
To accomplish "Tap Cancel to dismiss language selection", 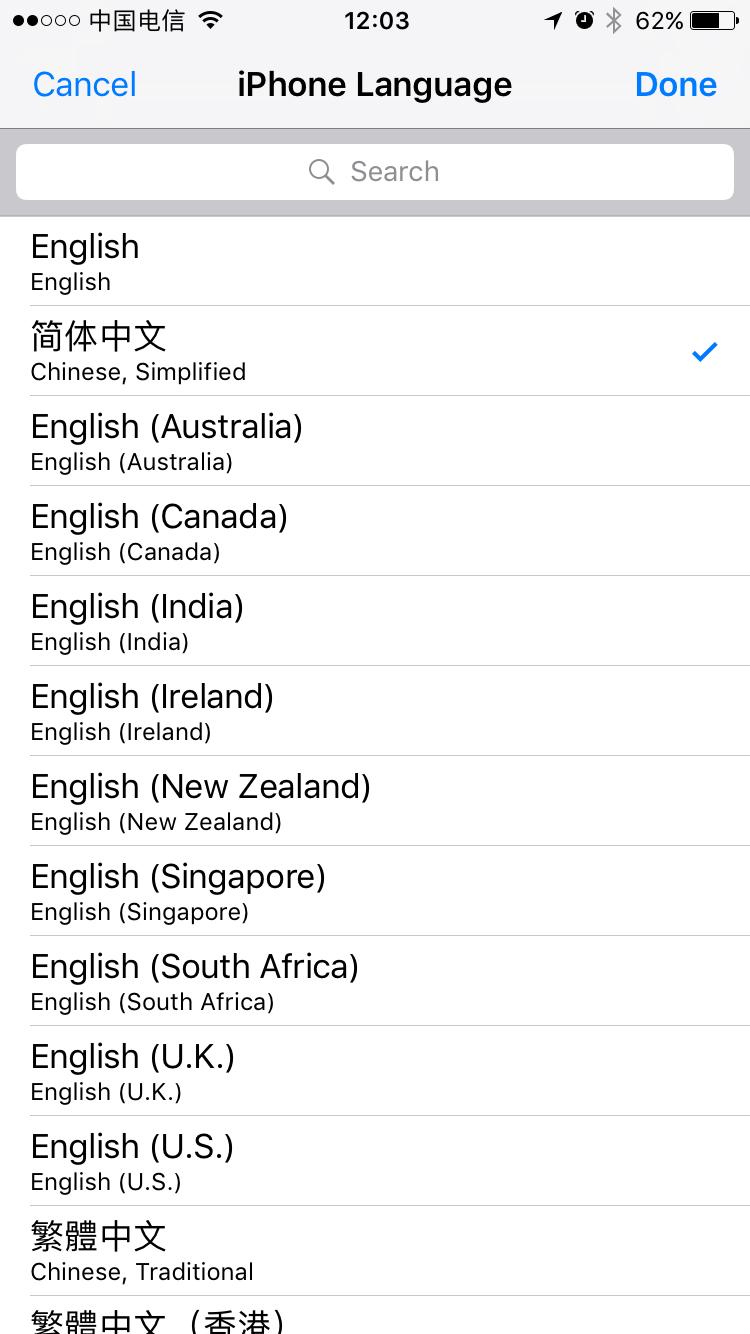I will 84,84.
